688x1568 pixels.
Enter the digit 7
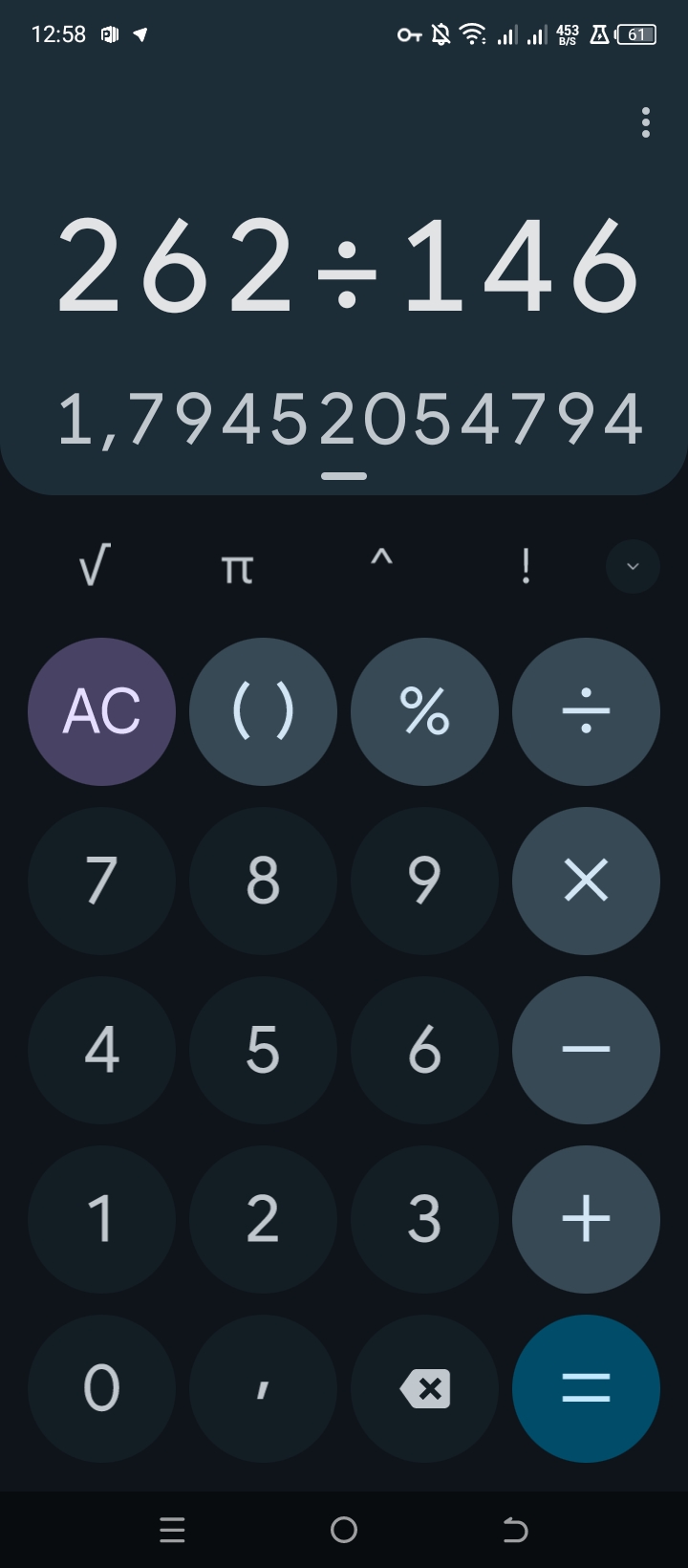click(x=101, y=881)
